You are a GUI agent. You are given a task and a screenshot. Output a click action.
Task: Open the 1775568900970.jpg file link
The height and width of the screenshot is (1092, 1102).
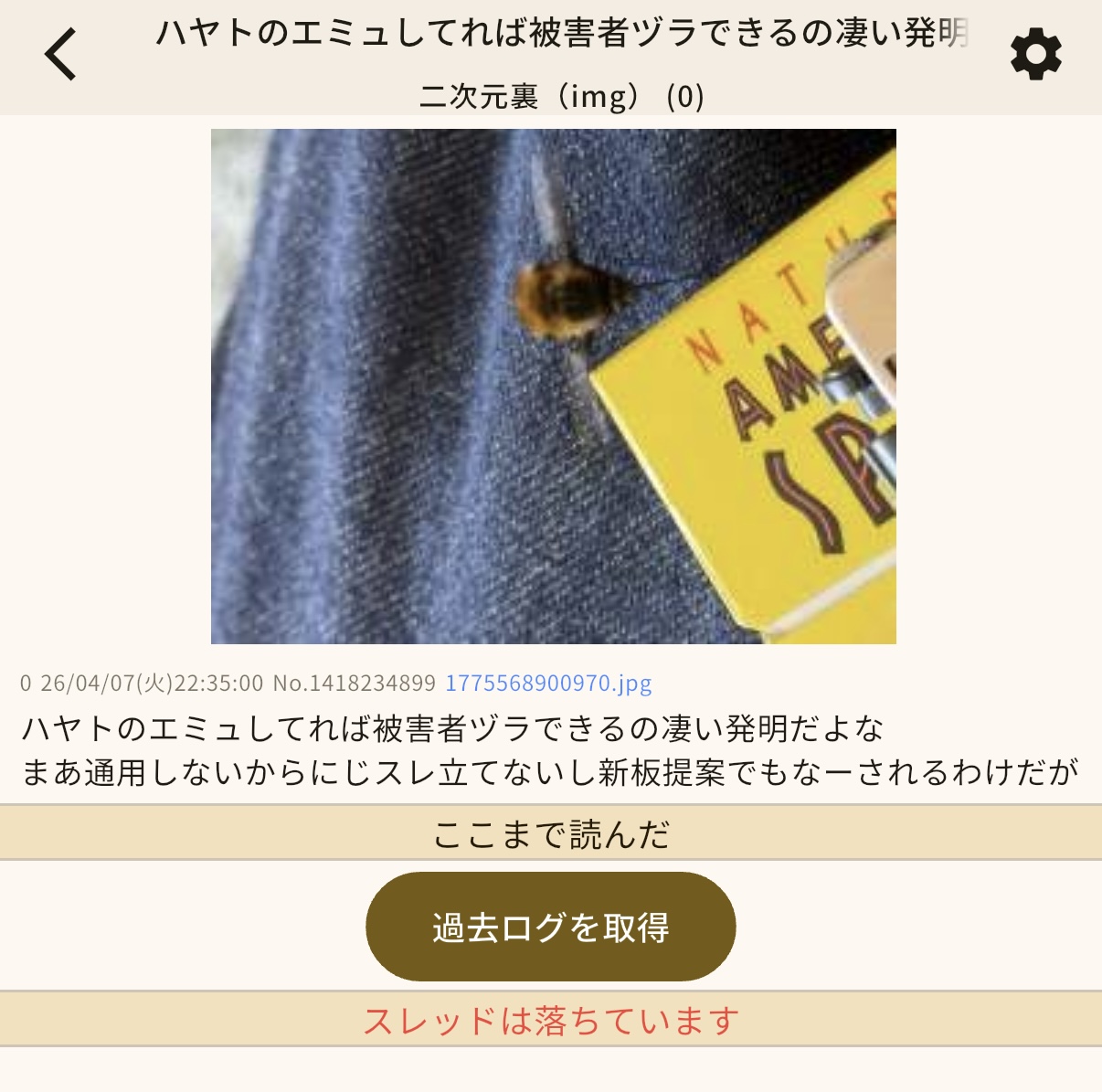(548, 683)
